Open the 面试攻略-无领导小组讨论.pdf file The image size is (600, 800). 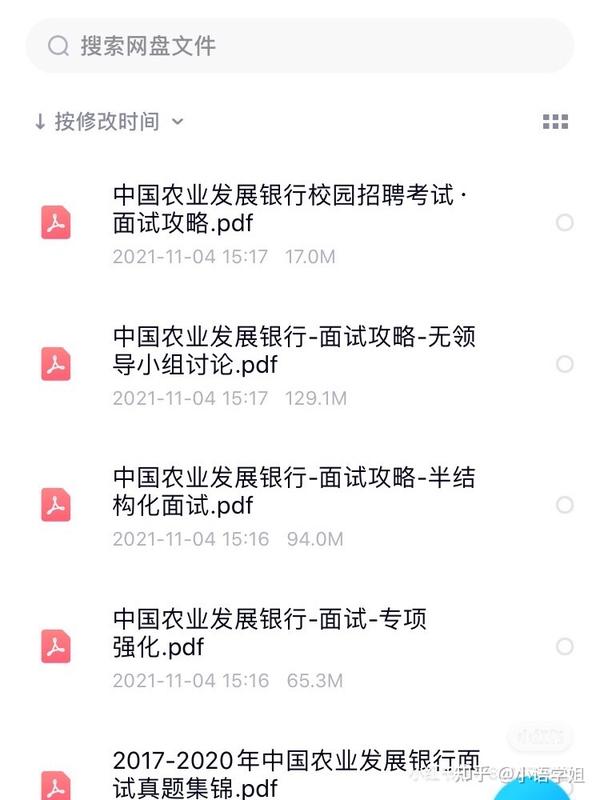290,352
